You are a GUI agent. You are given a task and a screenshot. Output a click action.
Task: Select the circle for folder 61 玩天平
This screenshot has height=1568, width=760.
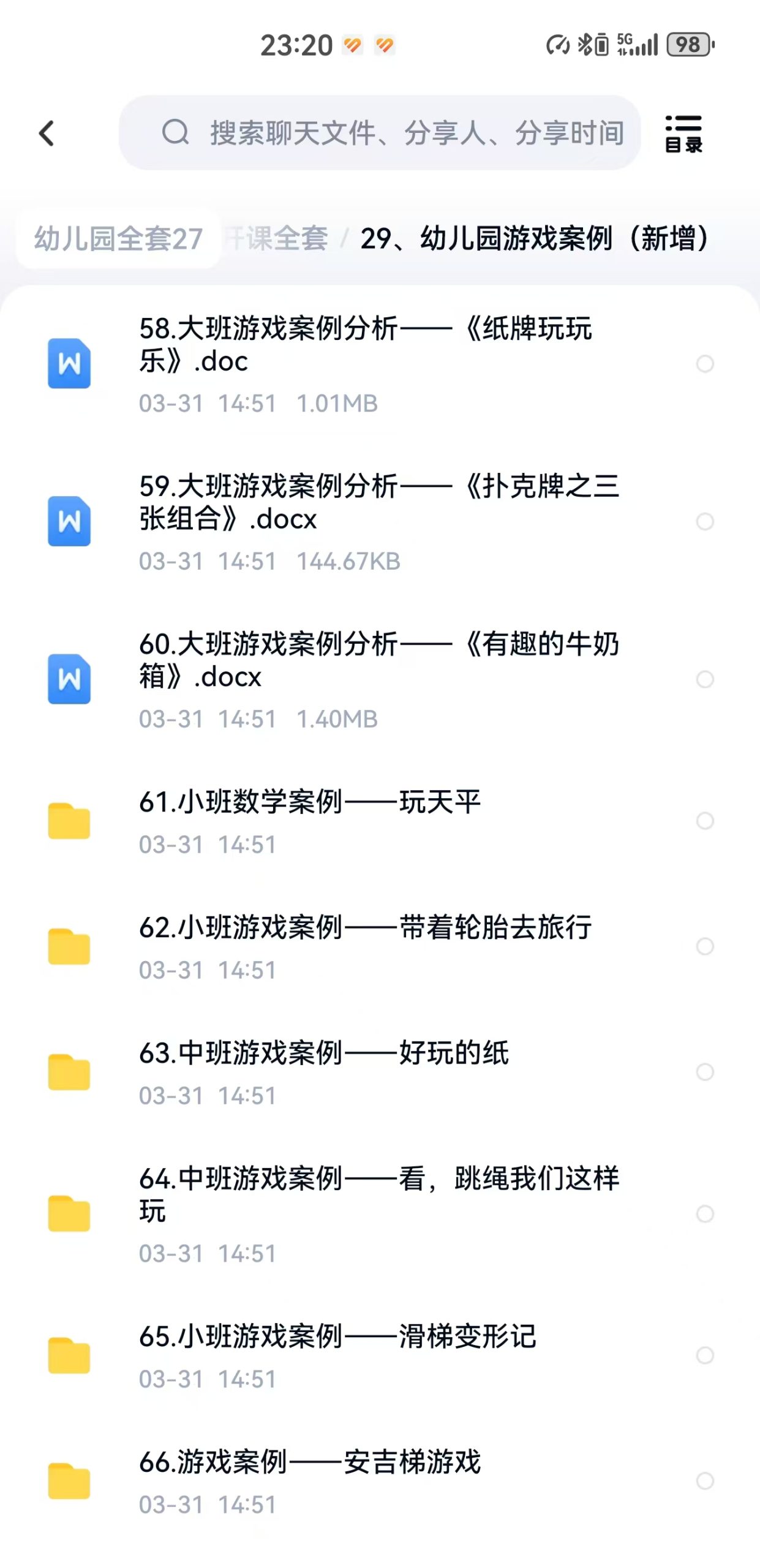tap(705, 821)
